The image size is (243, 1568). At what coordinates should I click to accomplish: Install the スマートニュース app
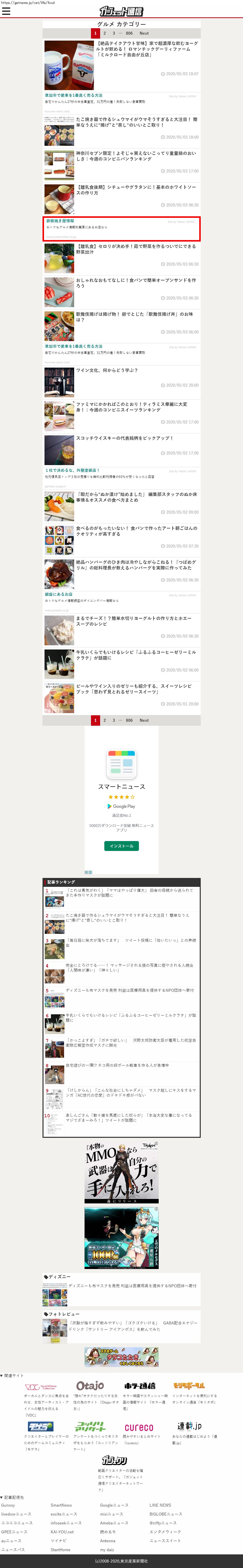point(122,846)
